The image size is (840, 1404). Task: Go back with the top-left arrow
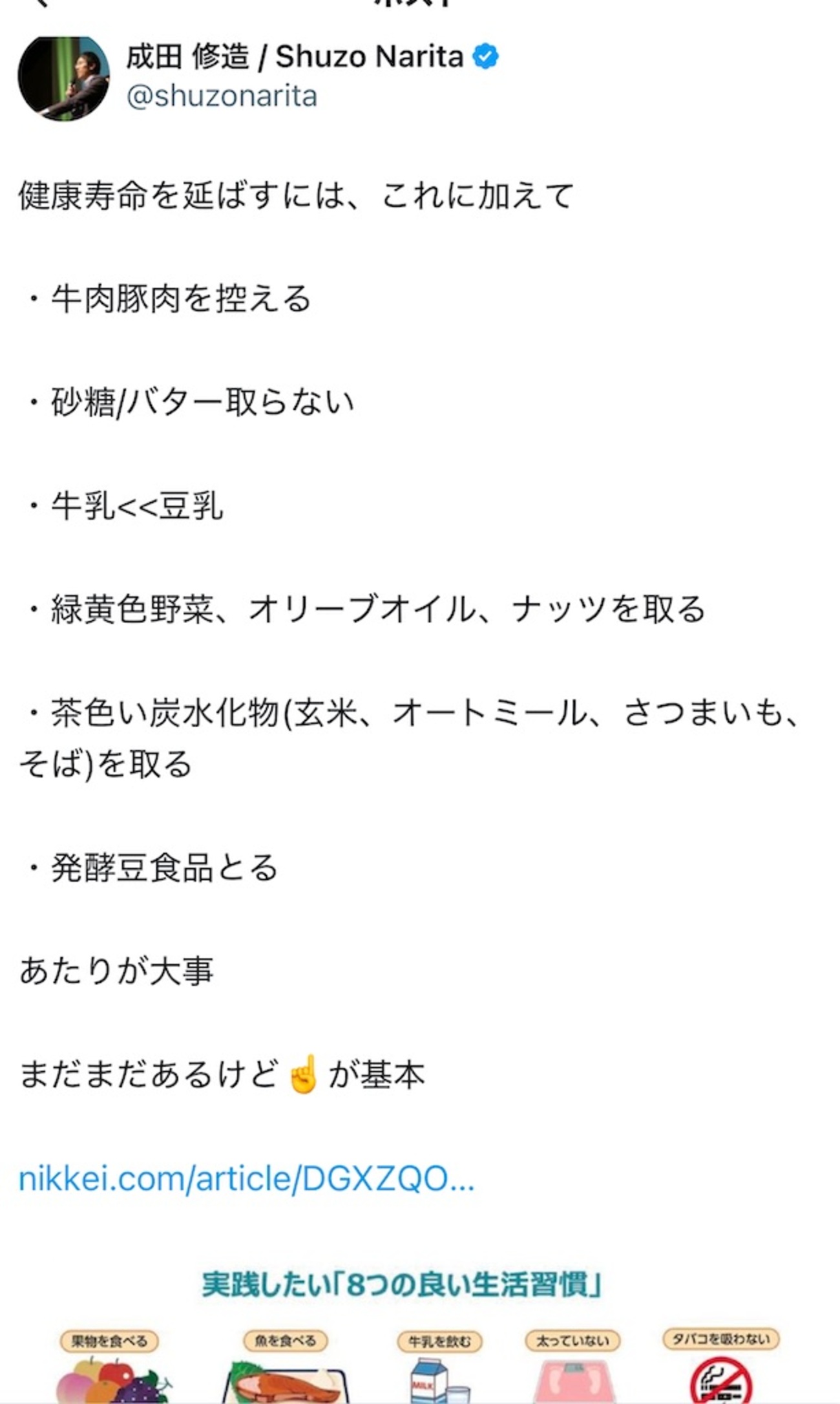(x=40, y=3)
